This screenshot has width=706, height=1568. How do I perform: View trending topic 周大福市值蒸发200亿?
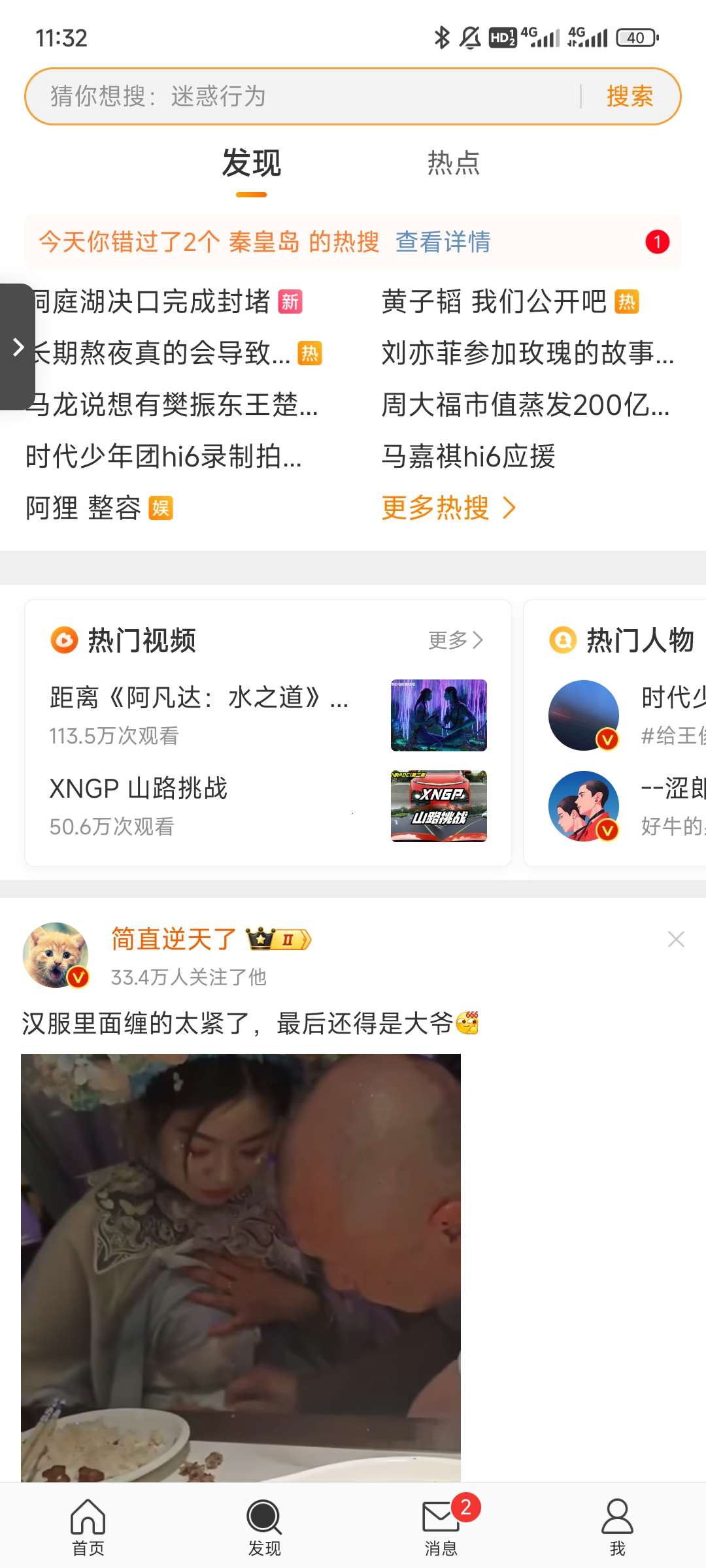click(525, 405)
